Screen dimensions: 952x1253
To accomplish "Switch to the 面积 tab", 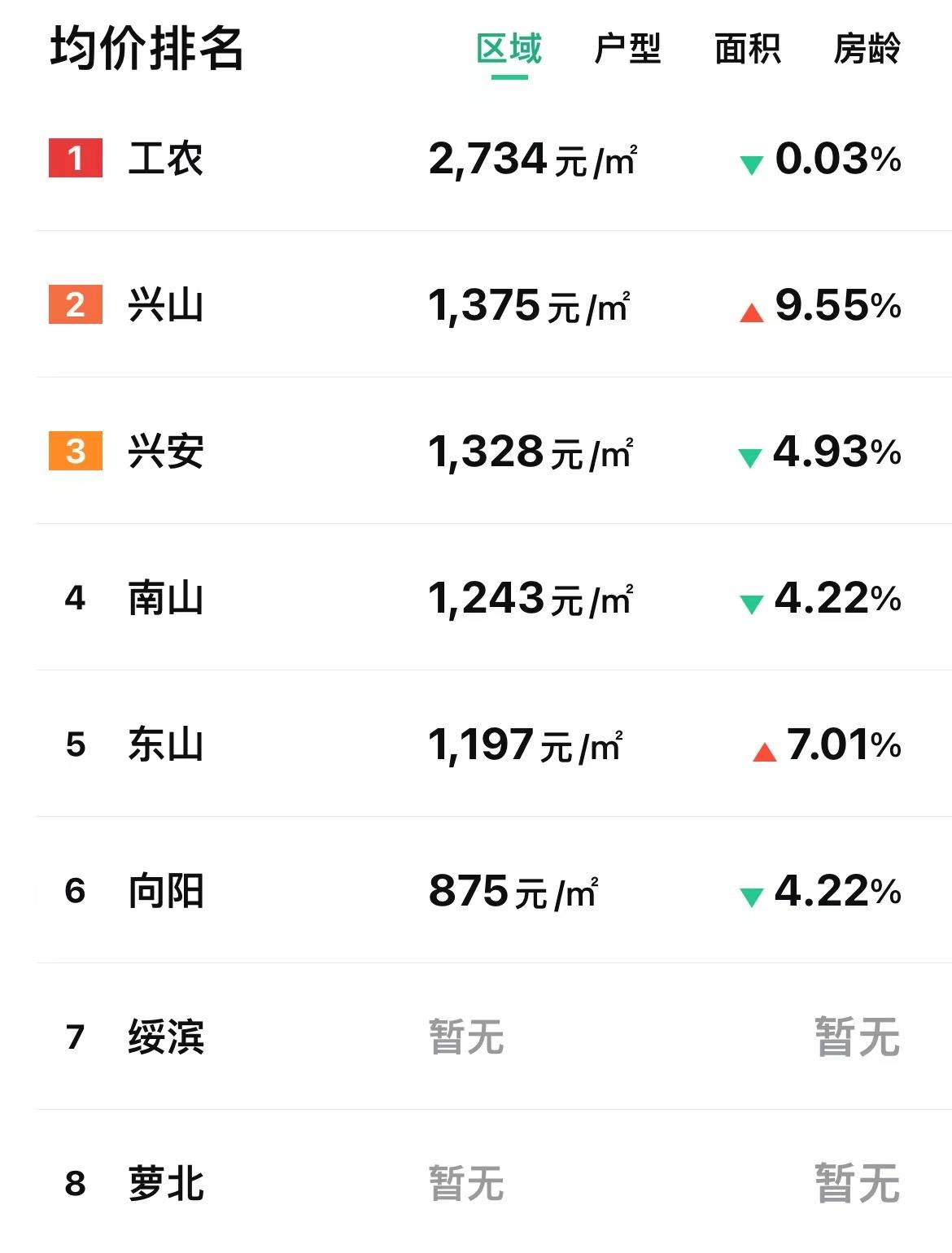I will tap(748, 49).
